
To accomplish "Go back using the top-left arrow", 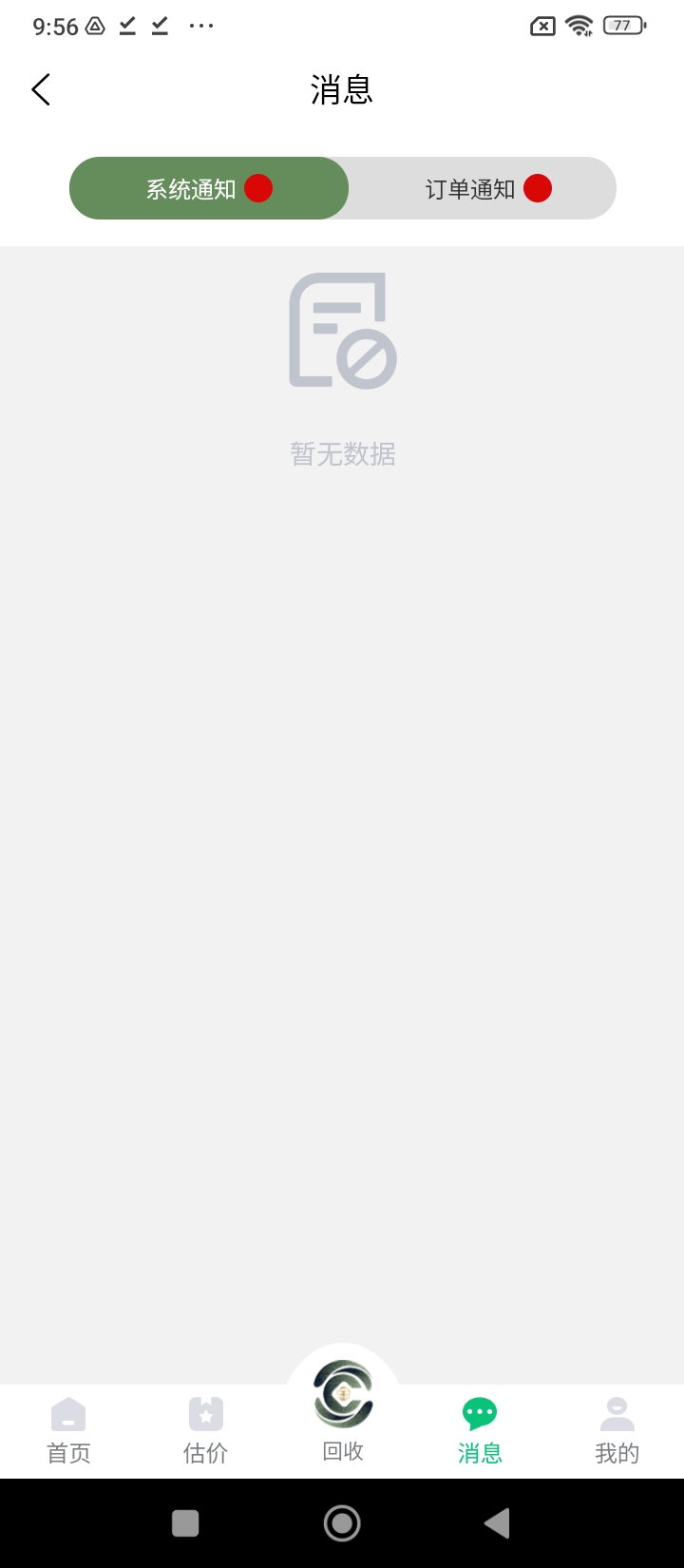I will point(40,90).
